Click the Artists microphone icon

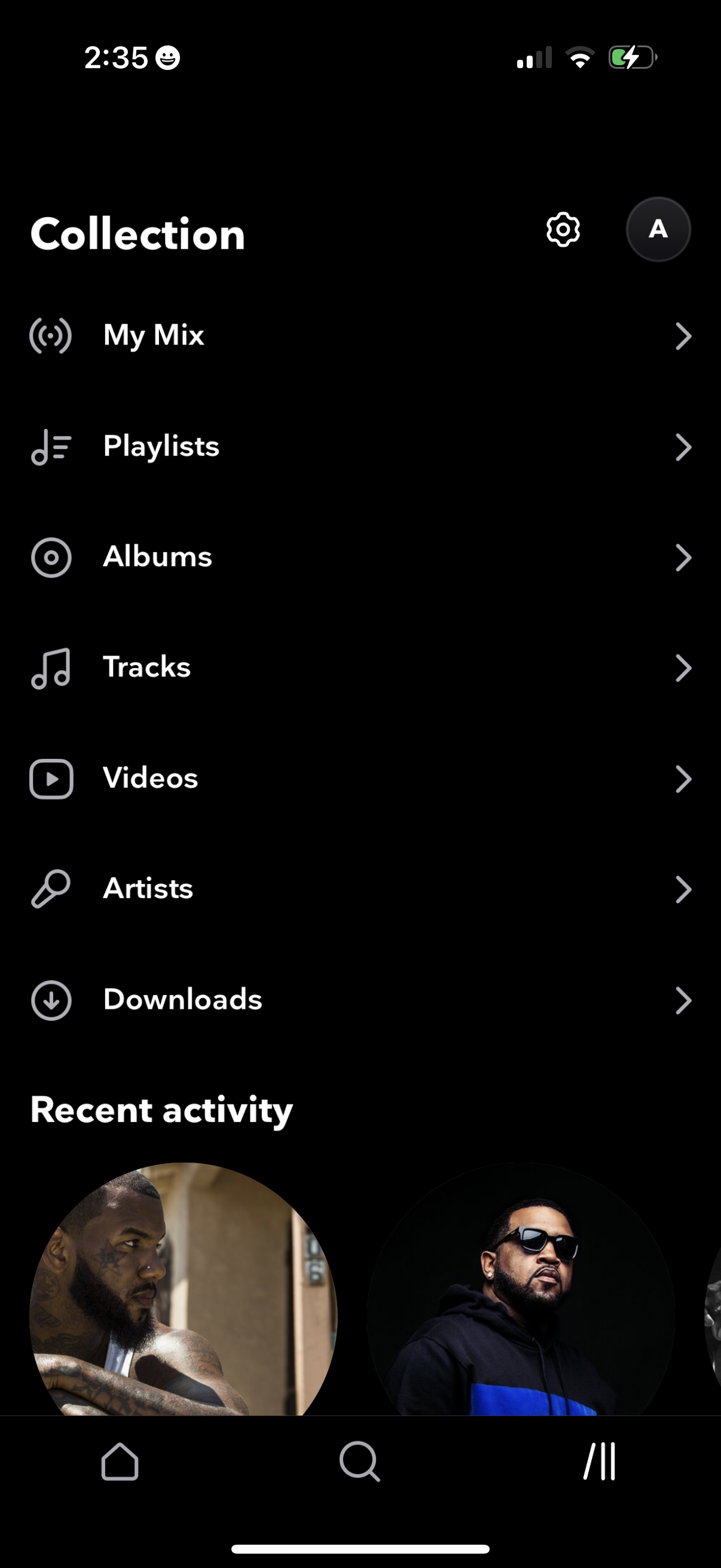51,889
